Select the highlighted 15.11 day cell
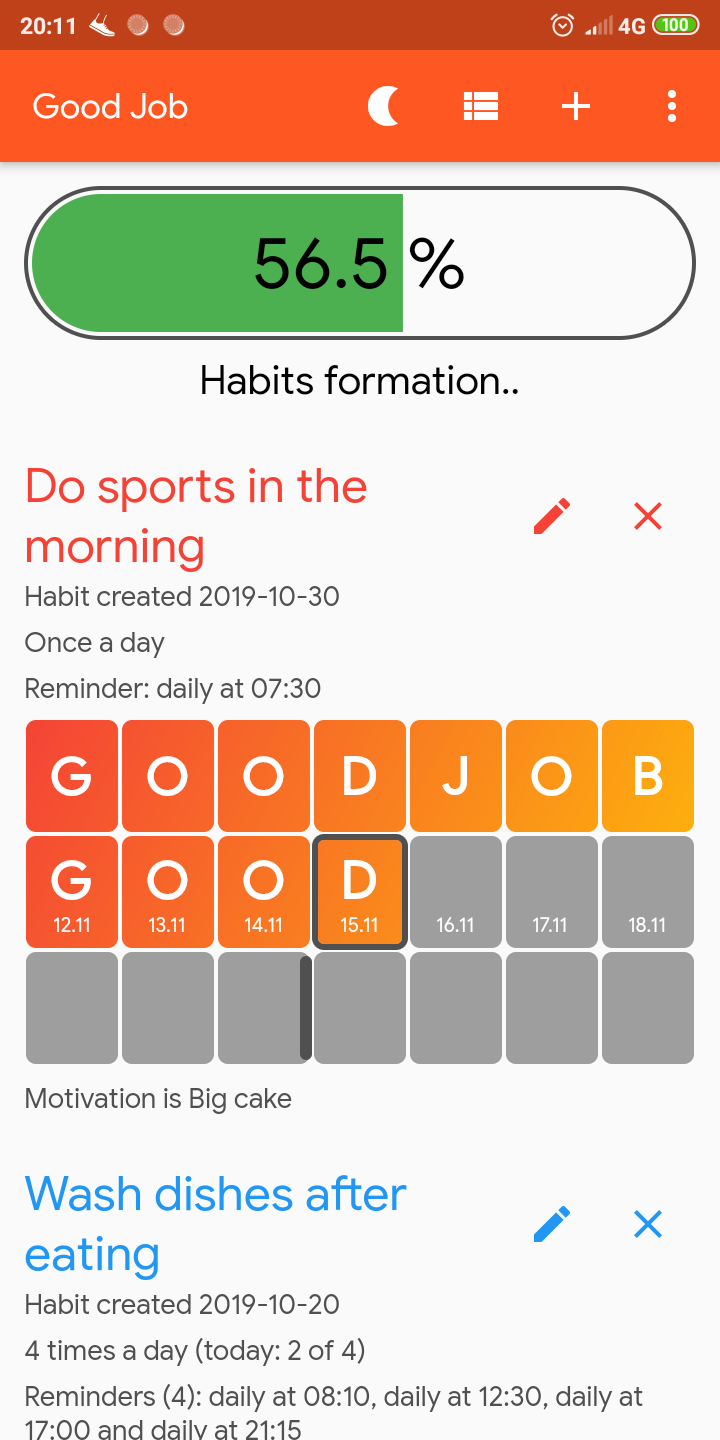 tap(359, 892)
